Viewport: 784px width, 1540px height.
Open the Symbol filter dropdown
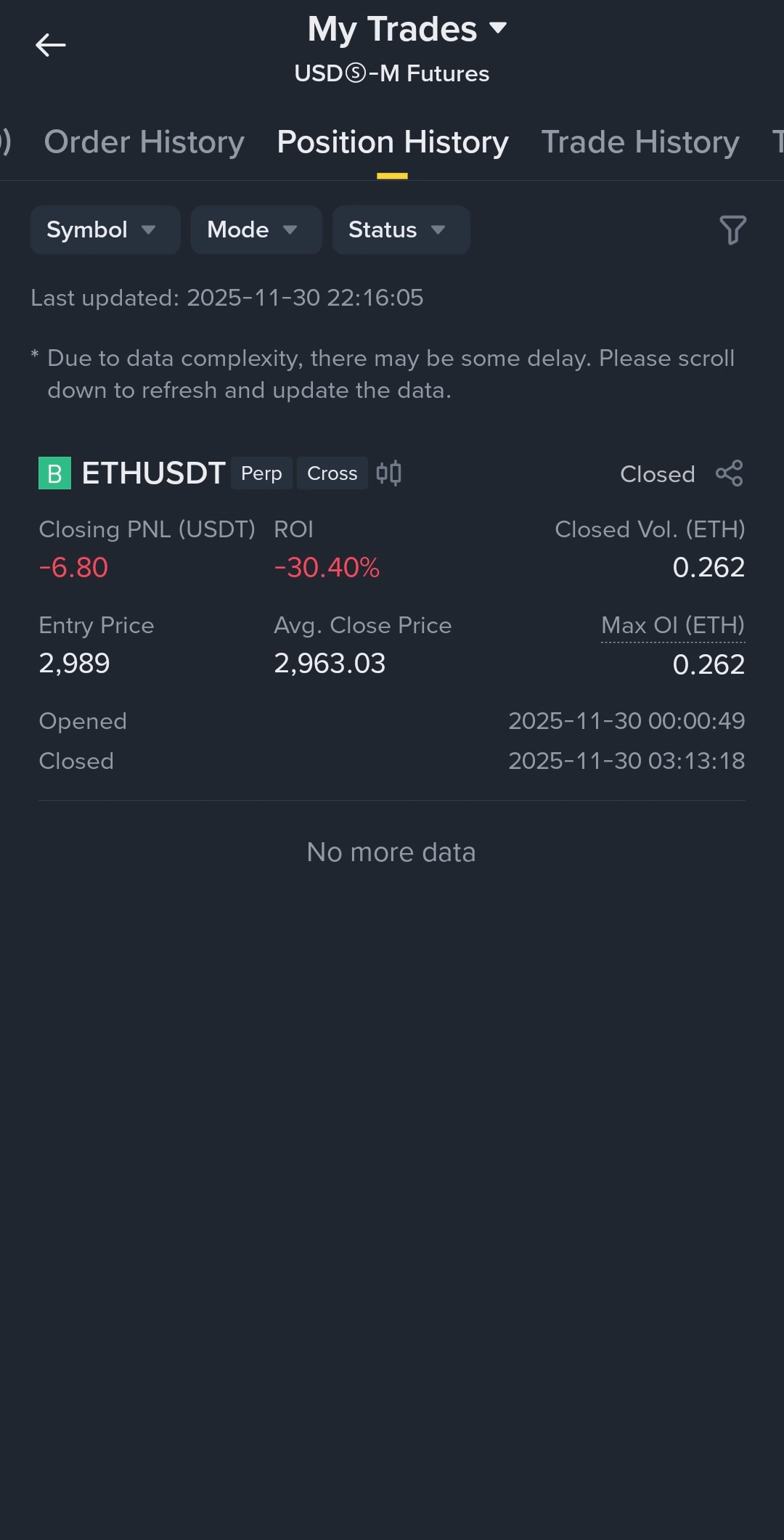click(105, 229)
